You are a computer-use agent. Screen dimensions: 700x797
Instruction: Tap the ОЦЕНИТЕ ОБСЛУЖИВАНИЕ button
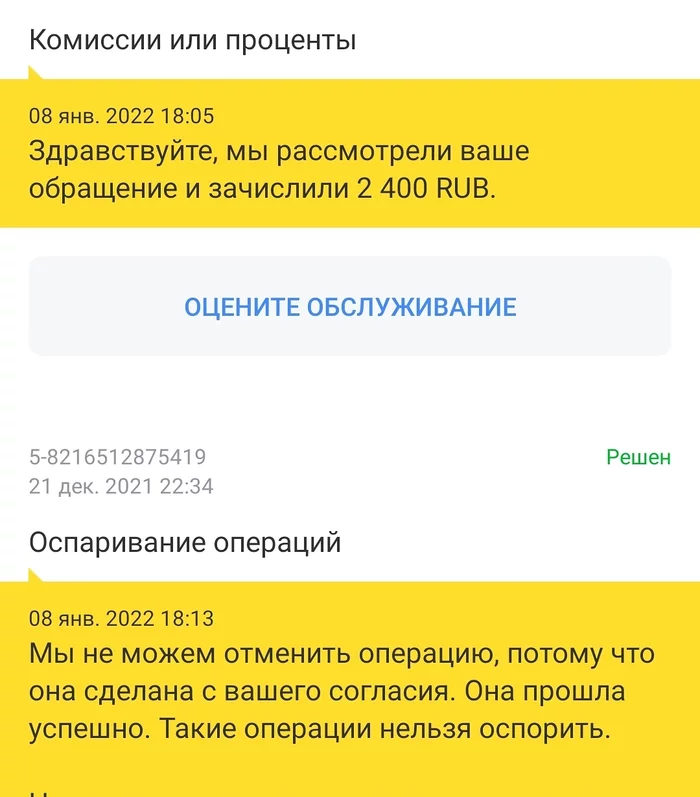tap(350, 306)
